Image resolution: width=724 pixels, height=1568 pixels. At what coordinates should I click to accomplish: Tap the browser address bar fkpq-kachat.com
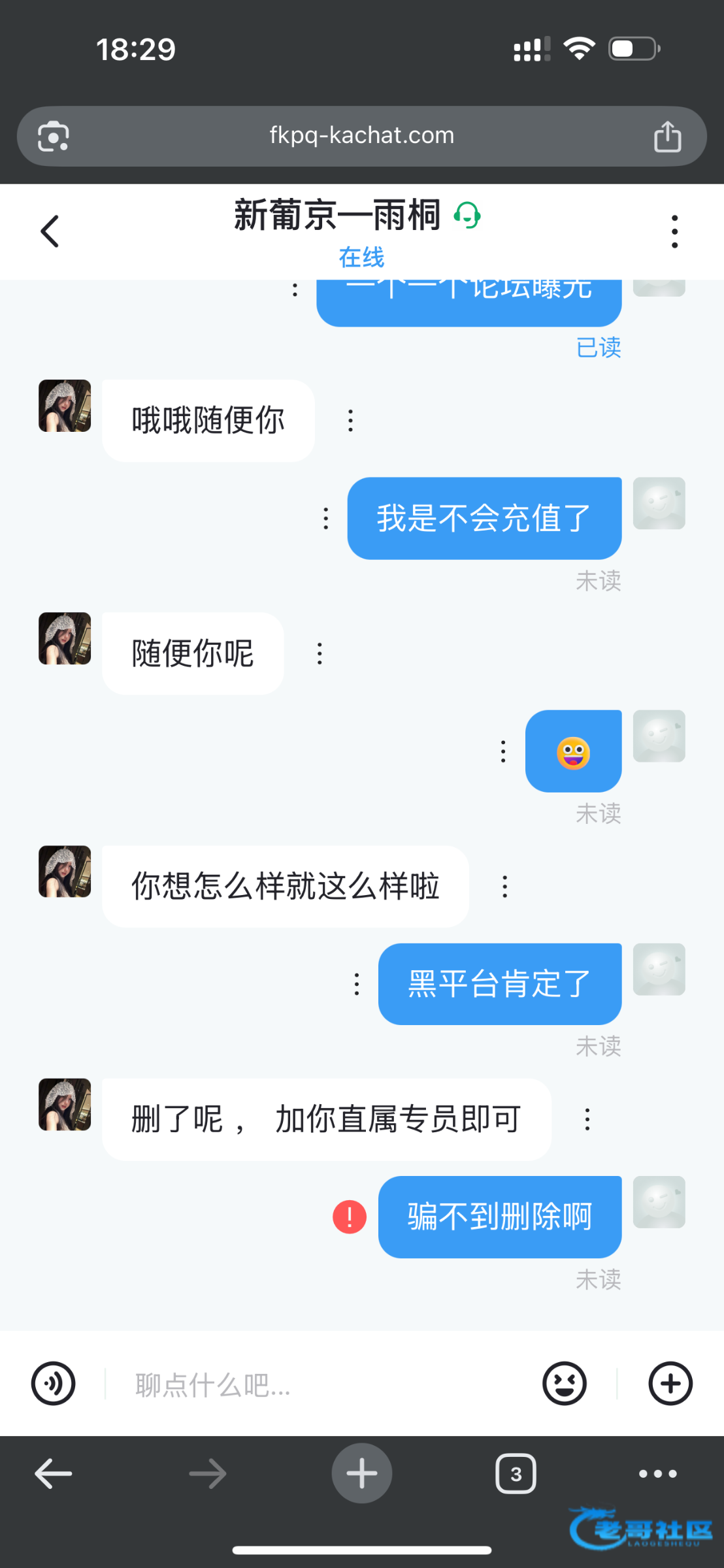click(361, 136)
